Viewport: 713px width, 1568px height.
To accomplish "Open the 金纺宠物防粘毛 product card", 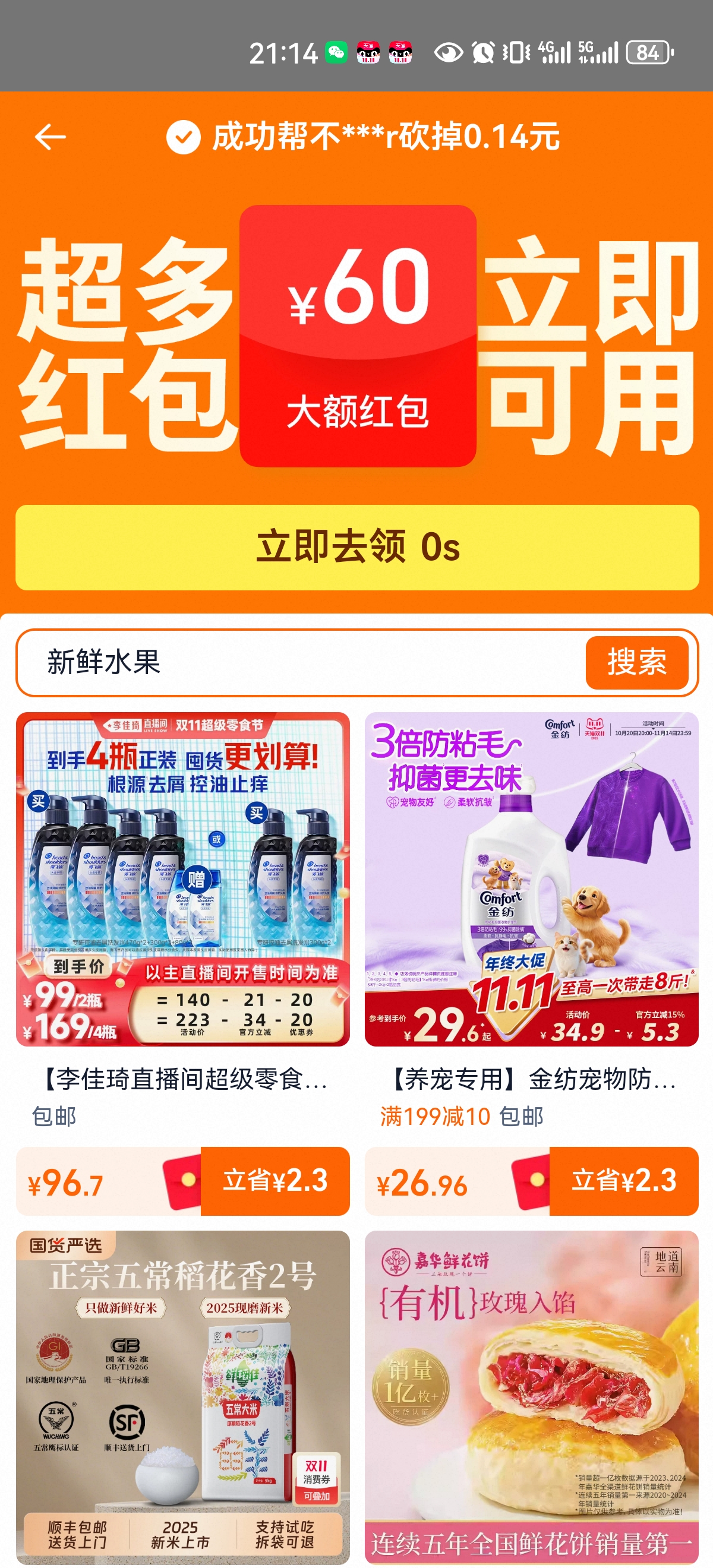I will (531, 880).
